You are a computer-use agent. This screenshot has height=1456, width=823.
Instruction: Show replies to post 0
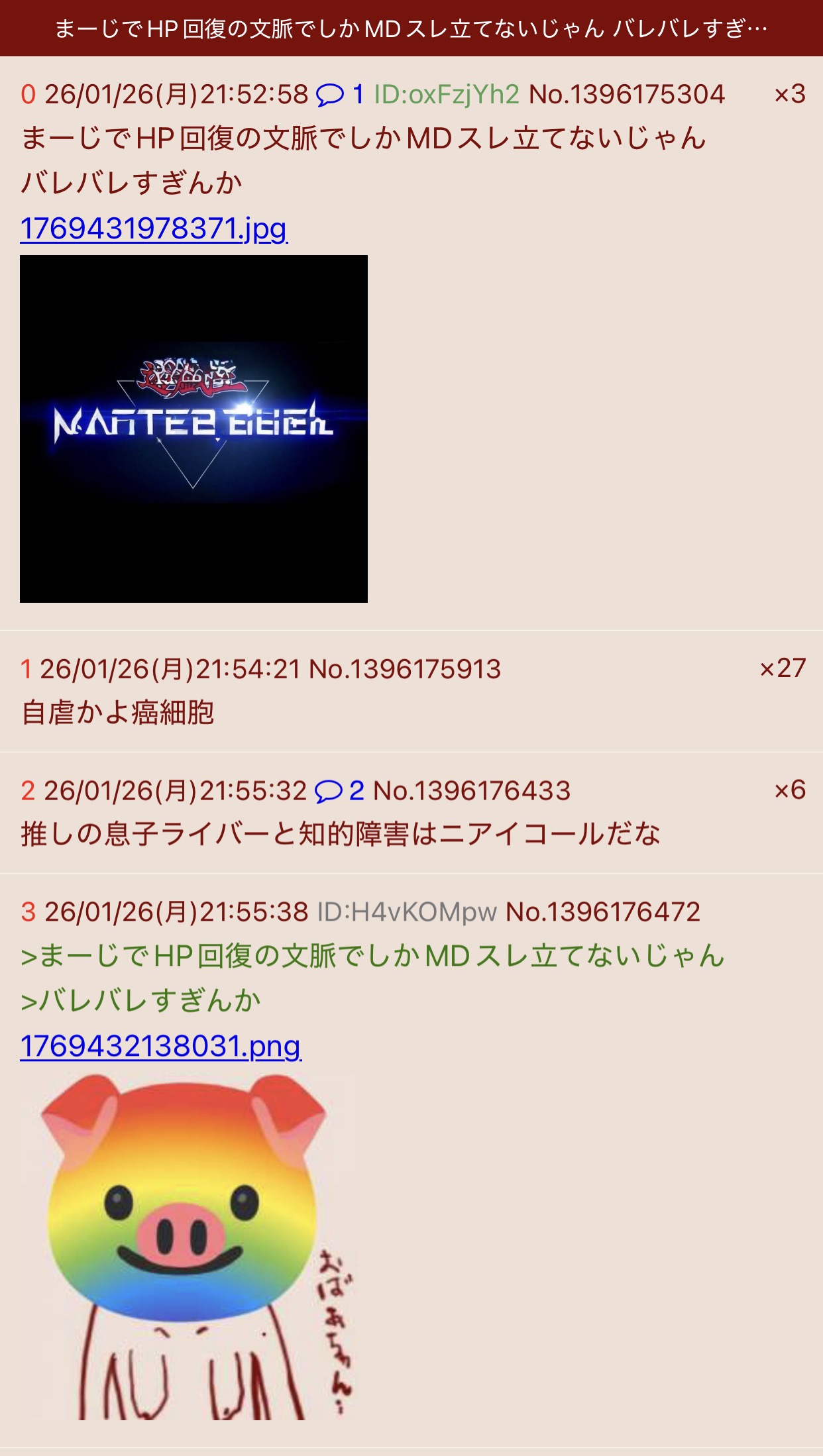pos(340,95)
